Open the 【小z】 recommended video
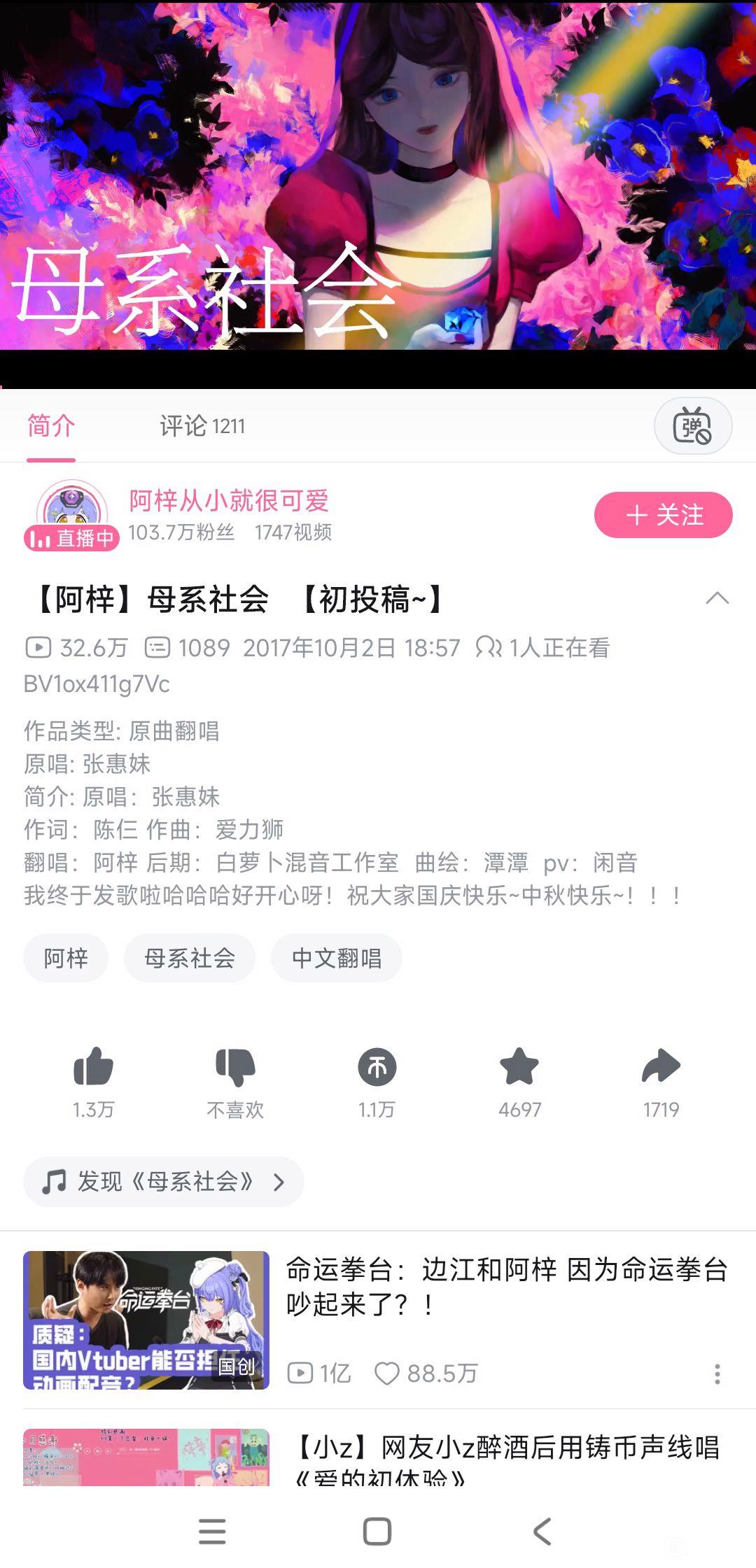This screenshot has width=756, height=1568. pos(507,1455)
